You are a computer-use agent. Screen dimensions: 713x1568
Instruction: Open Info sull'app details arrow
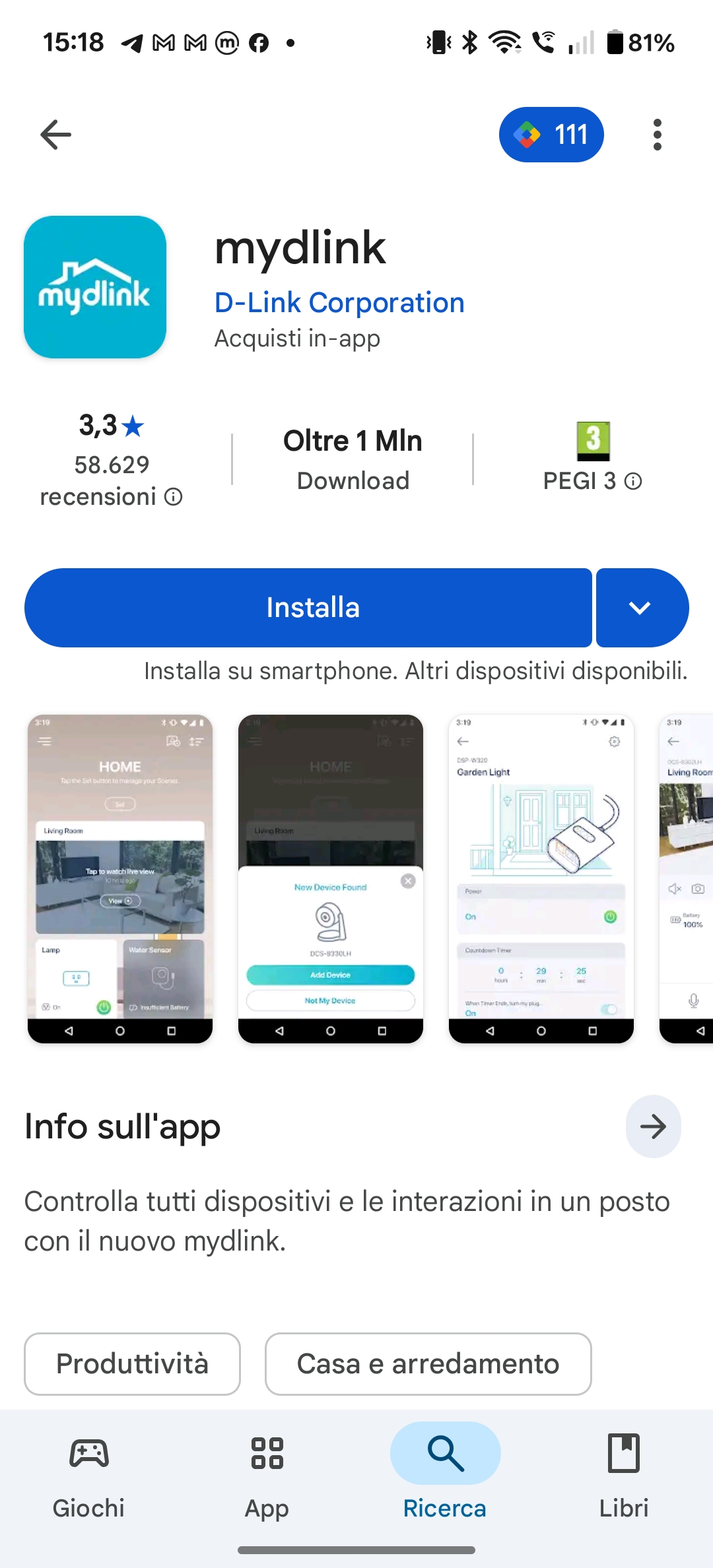(x=653, y=1127)
